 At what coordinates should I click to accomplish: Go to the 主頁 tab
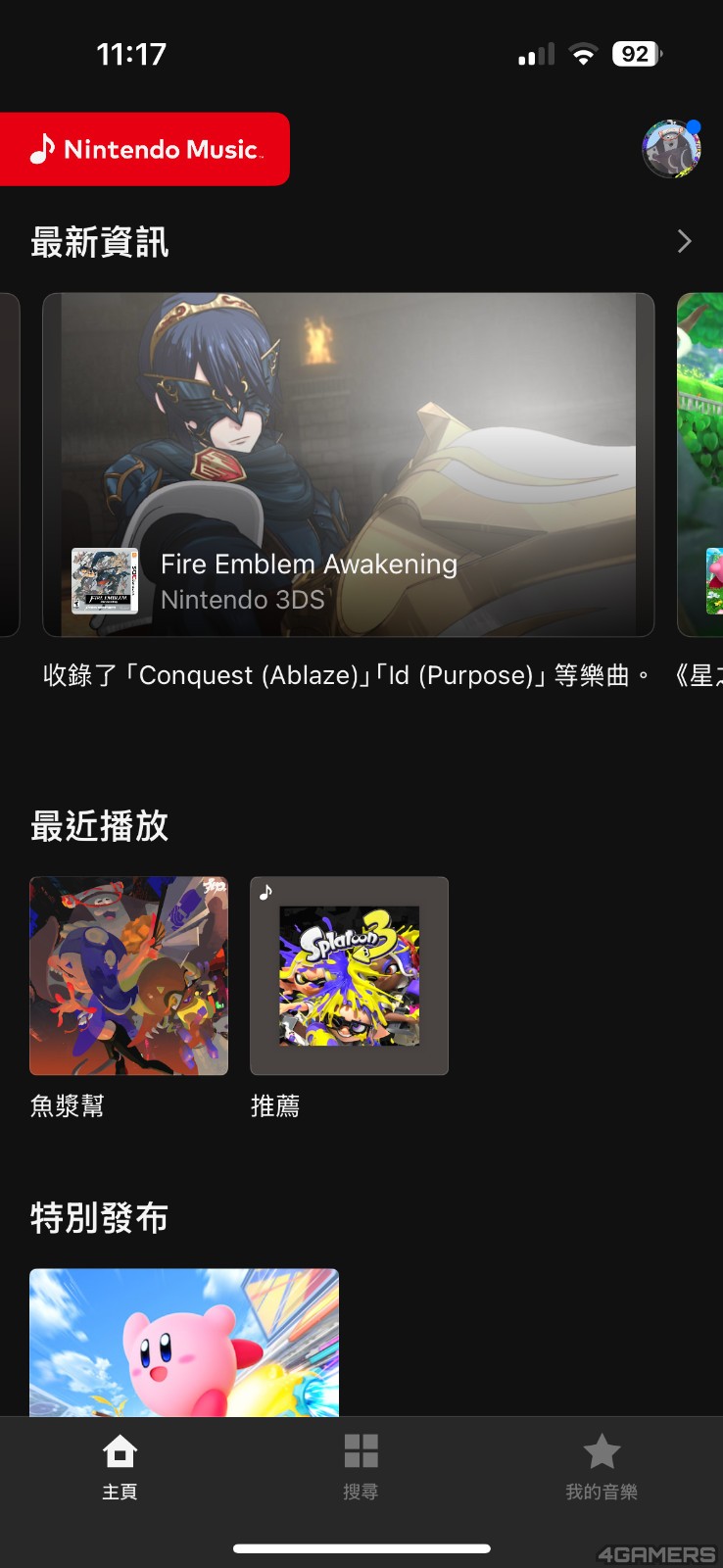point(120,1466)
